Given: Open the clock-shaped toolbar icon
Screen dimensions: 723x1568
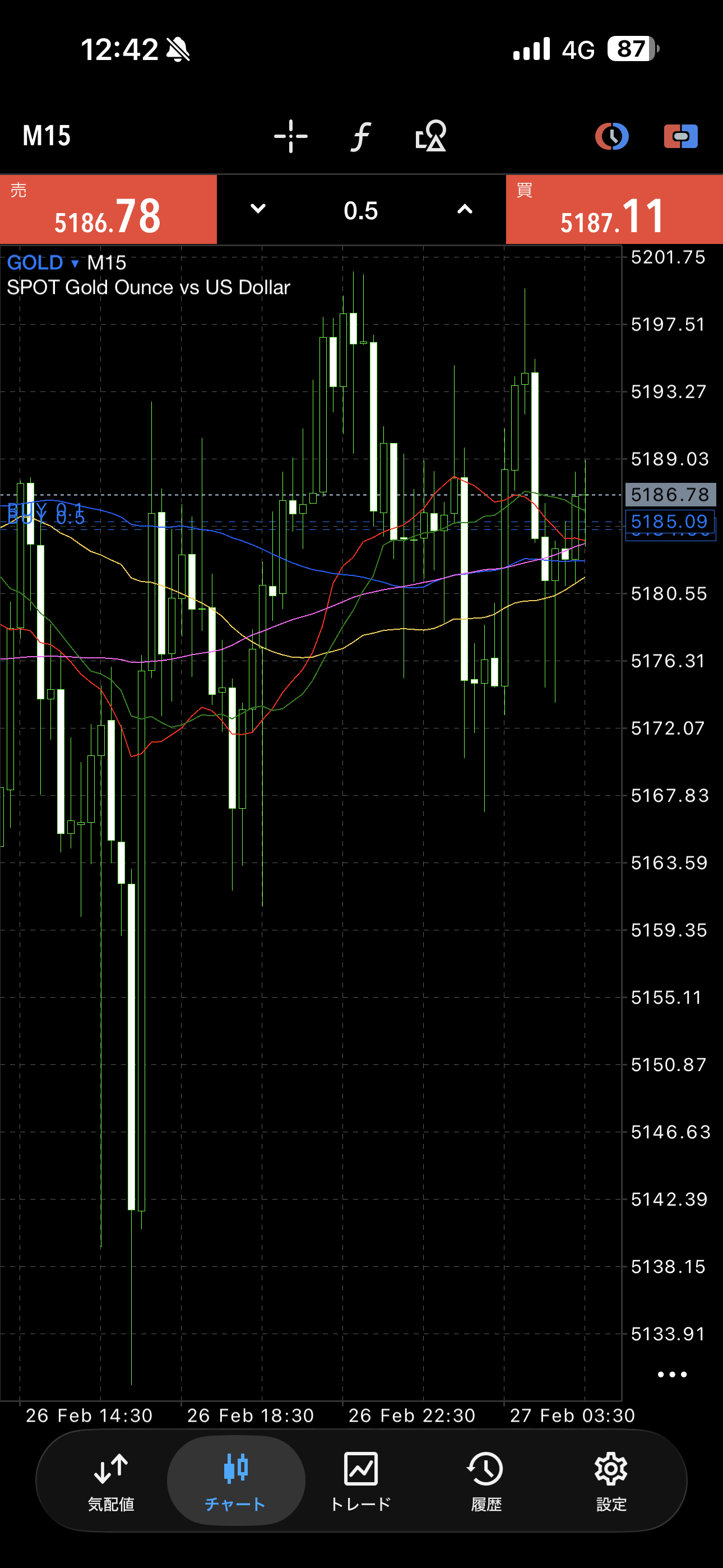Looking at the screenshot, I should [611, 136].
